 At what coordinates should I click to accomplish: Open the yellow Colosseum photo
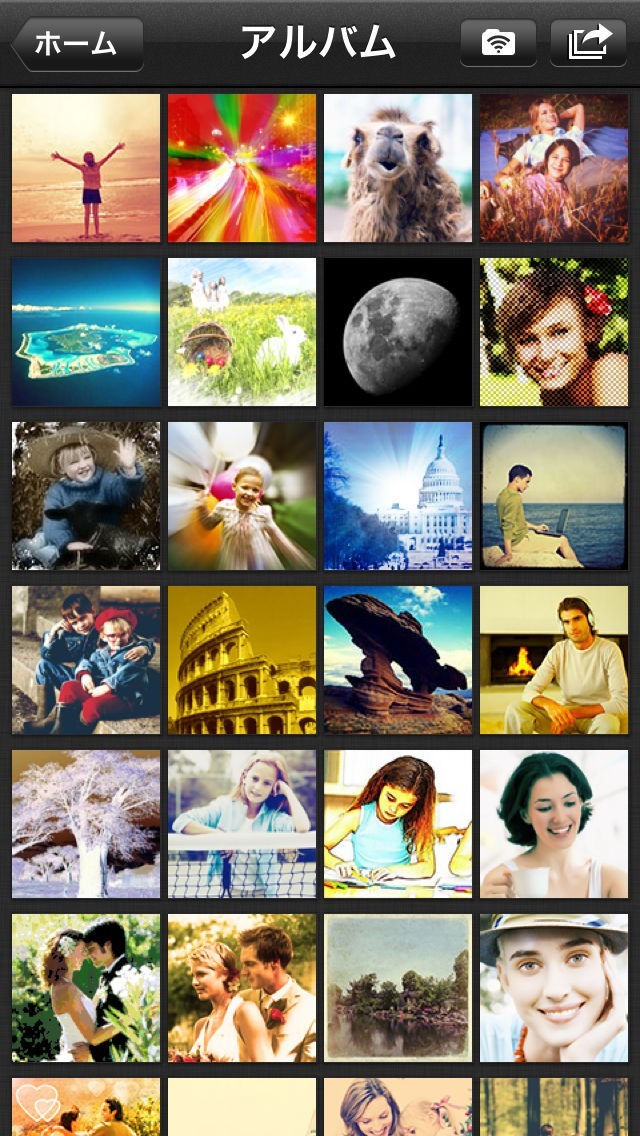(242, 660)
